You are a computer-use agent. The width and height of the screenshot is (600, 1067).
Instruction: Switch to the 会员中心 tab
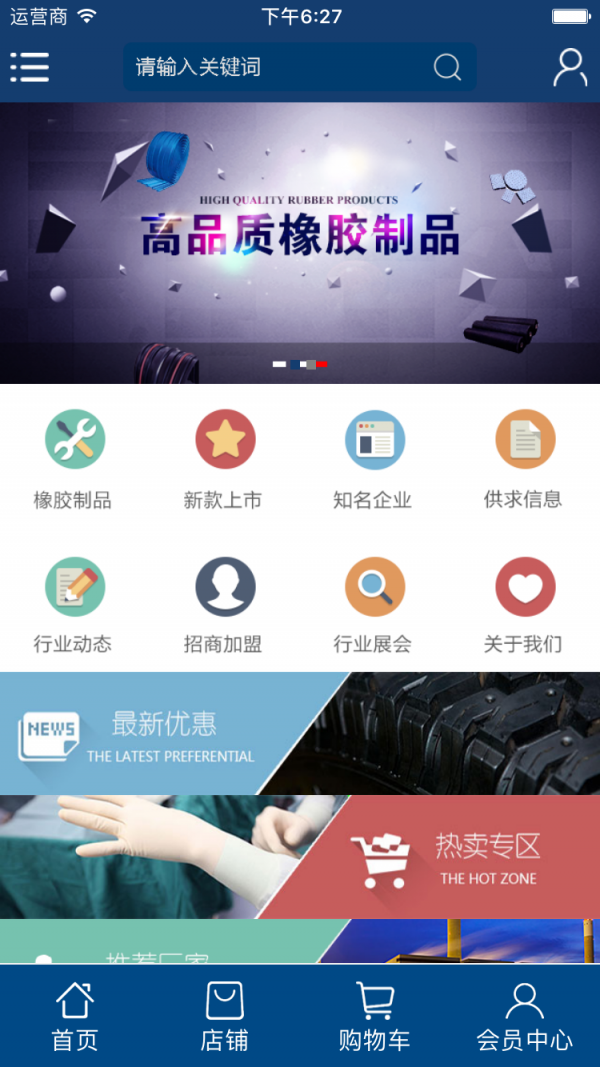[x=525, y=1016]
